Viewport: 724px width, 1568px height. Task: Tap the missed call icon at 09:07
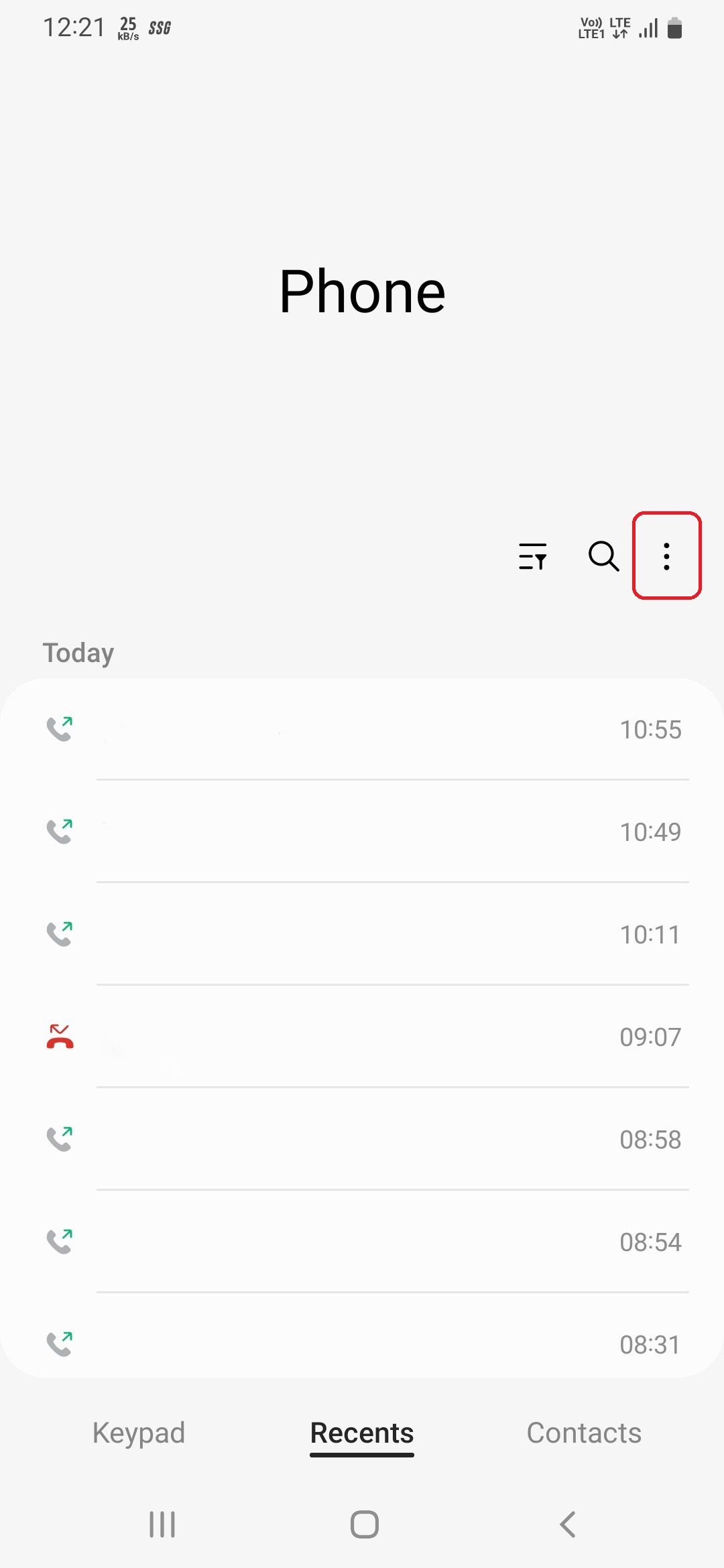[x=60, y=1037]
